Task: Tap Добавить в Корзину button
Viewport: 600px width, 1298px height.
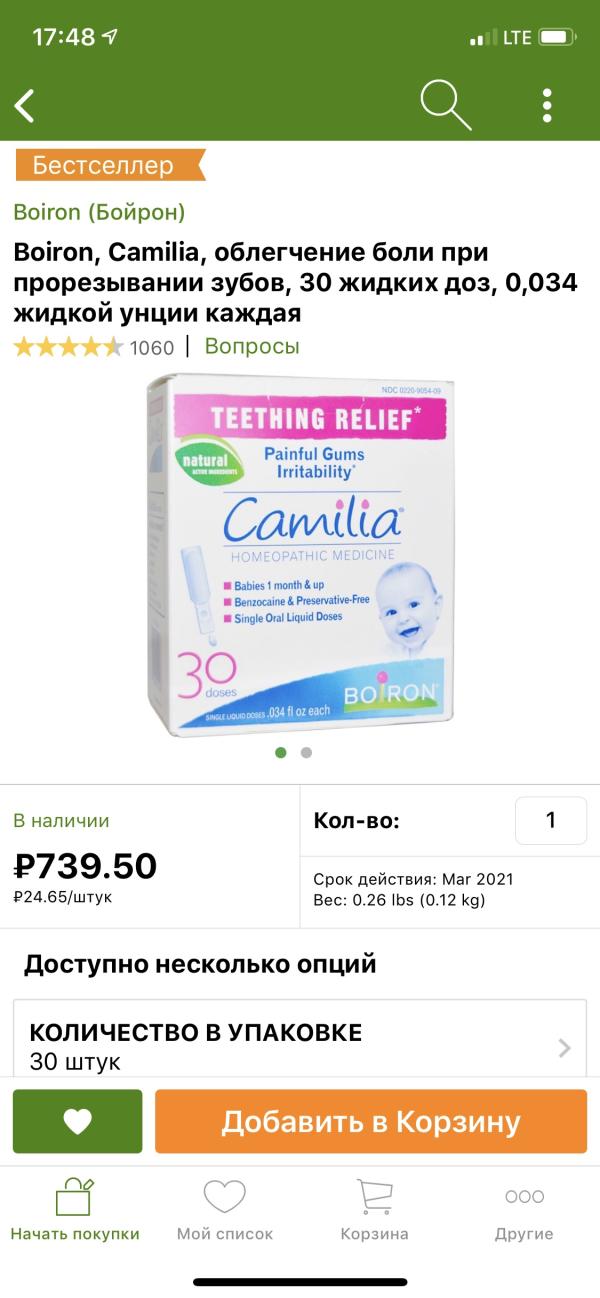Action: point(371,1121)
